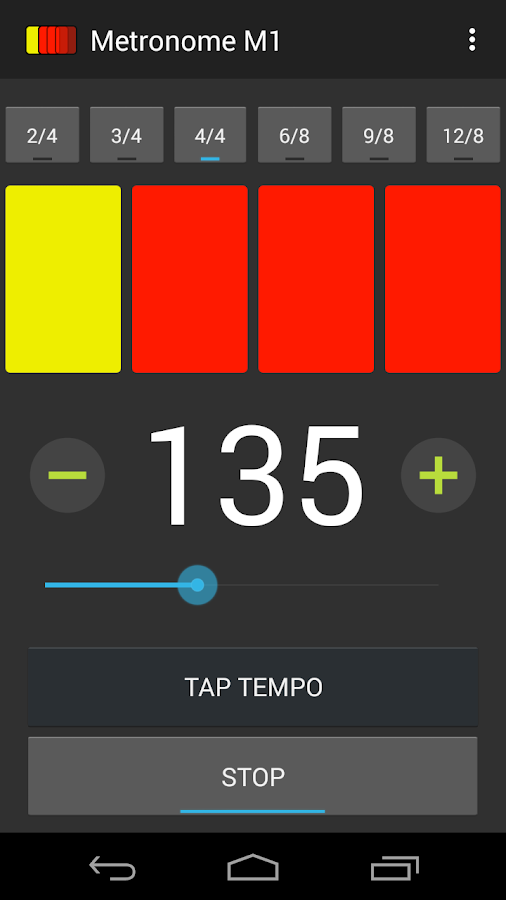Open recent apps from the navigation bar
Screen dimensions: 506x900
point(394,867)
